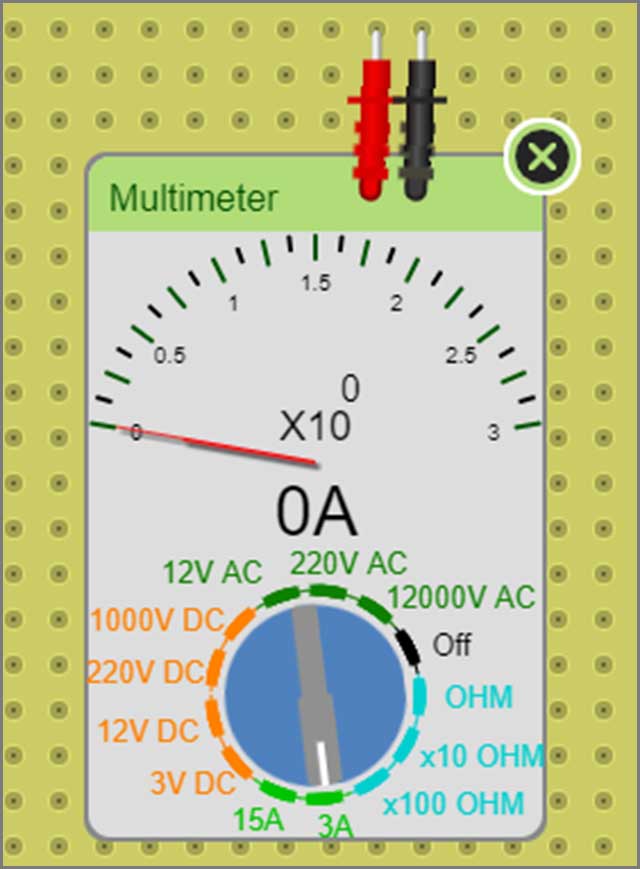Switch the dial to 220V DC
This screenshot has width=640, height=869.
[146, 673]
